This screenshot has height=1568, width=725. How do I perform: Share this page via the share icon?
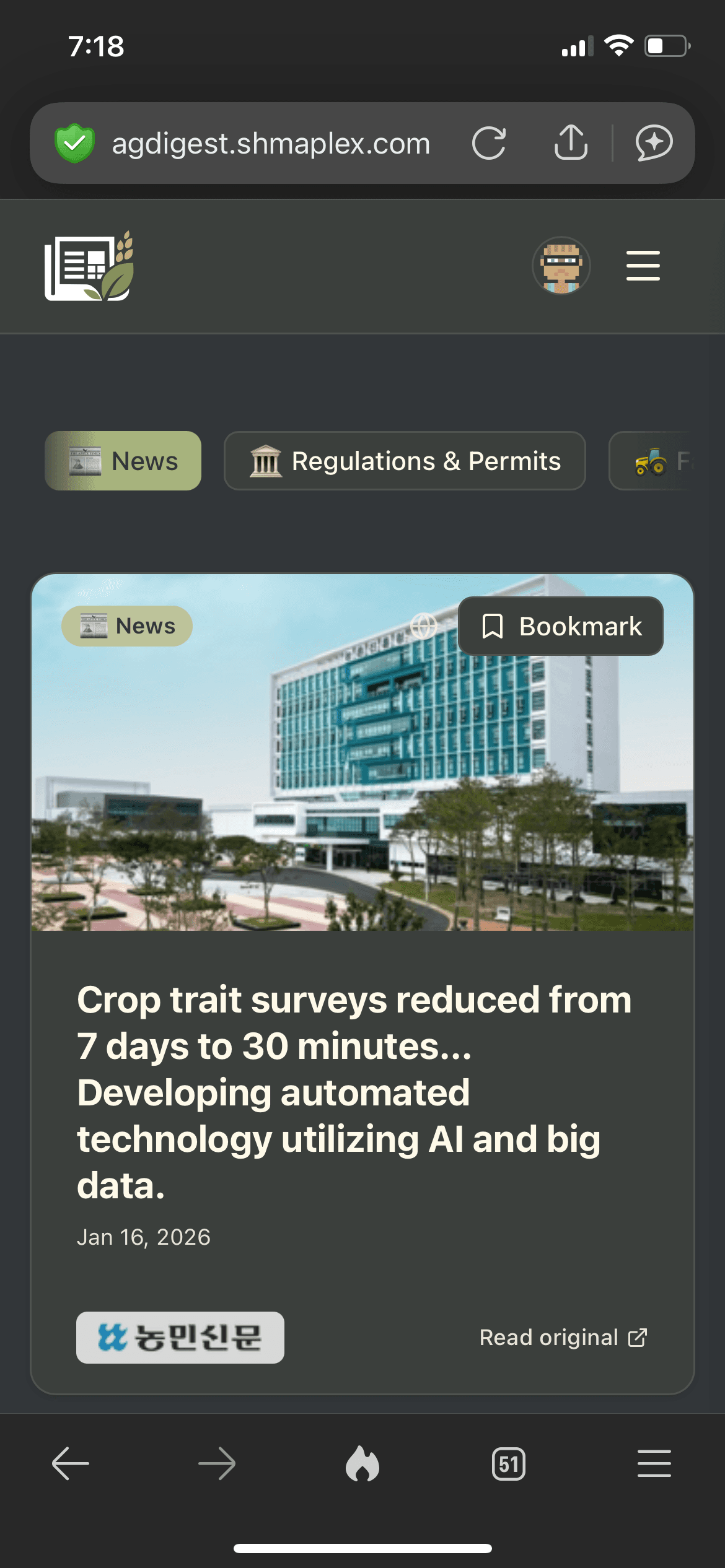pos(571,143)
